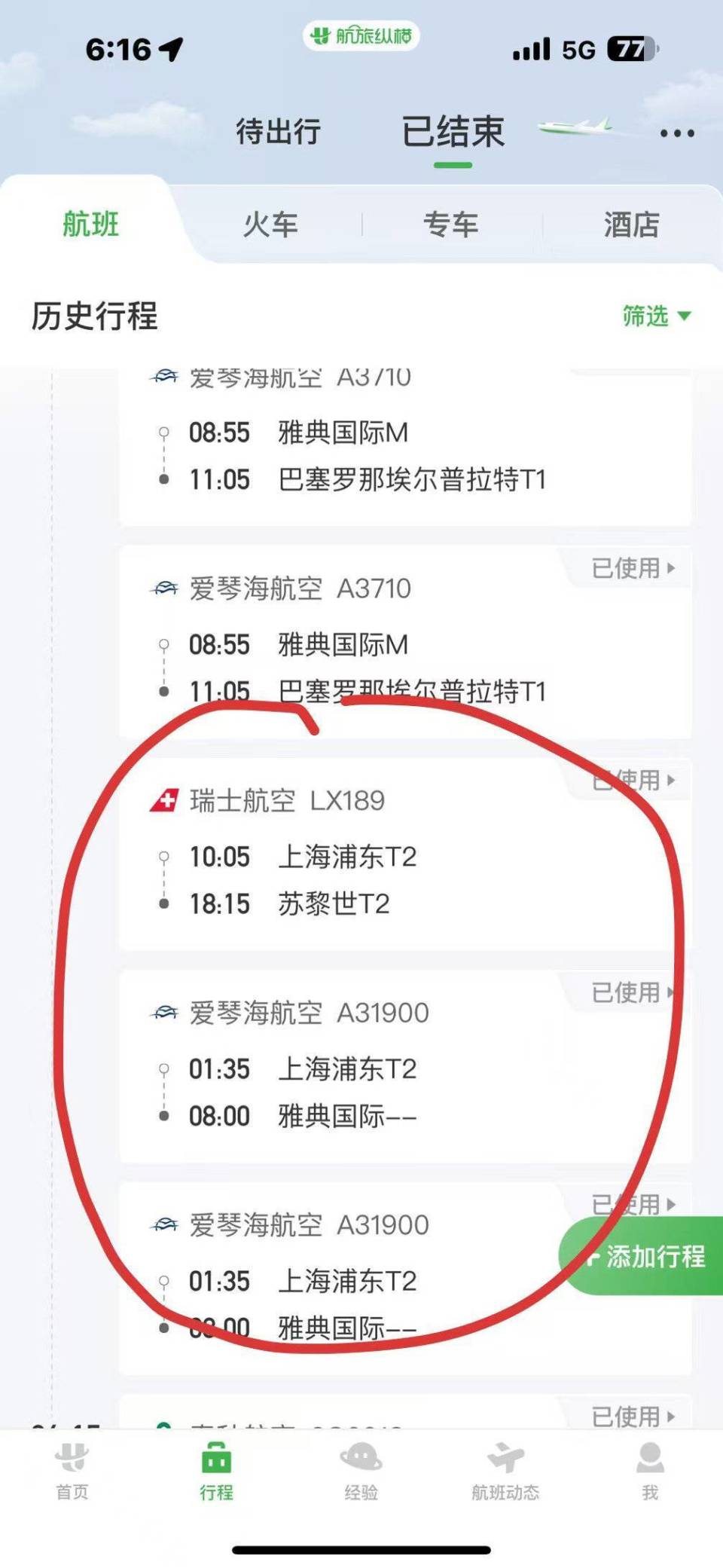Screen dimensions: 723x1568
Task: Expand 已使用 on flight LX189
Action: click(633, 781)
